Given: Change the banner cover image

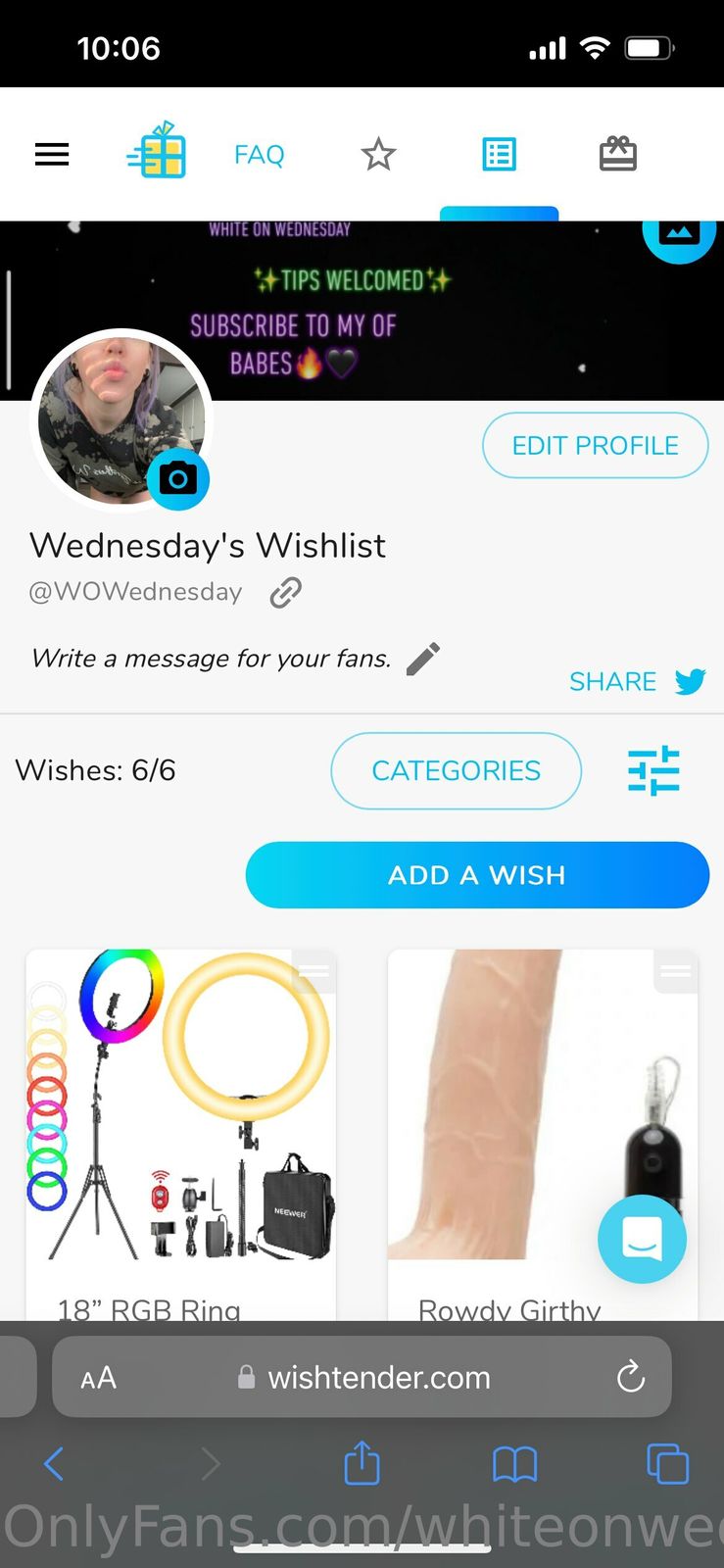Looking at the screenshot, I should [679, 233].
